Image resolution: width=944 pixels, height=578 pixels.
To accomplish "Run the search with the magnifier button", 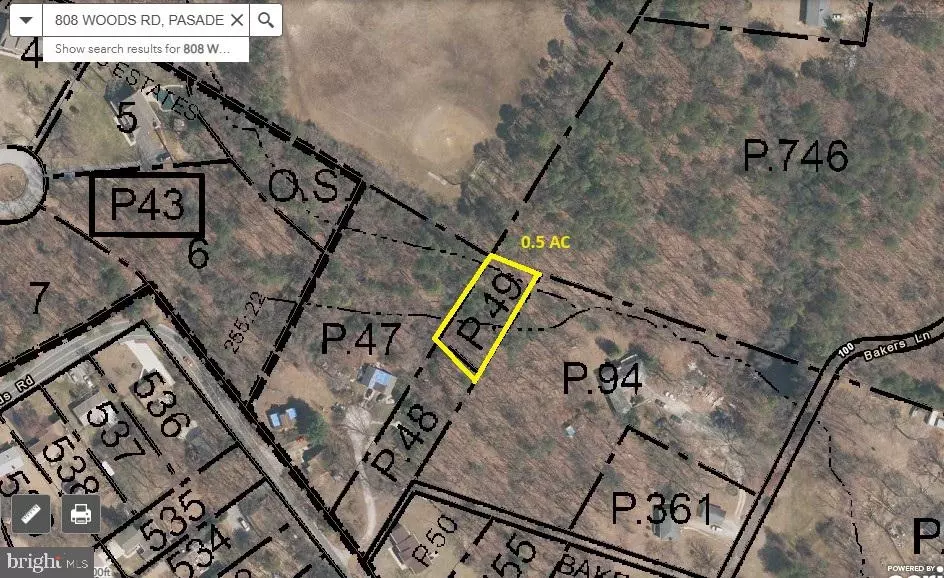I will pyautogui.click(x=266, y=20).
